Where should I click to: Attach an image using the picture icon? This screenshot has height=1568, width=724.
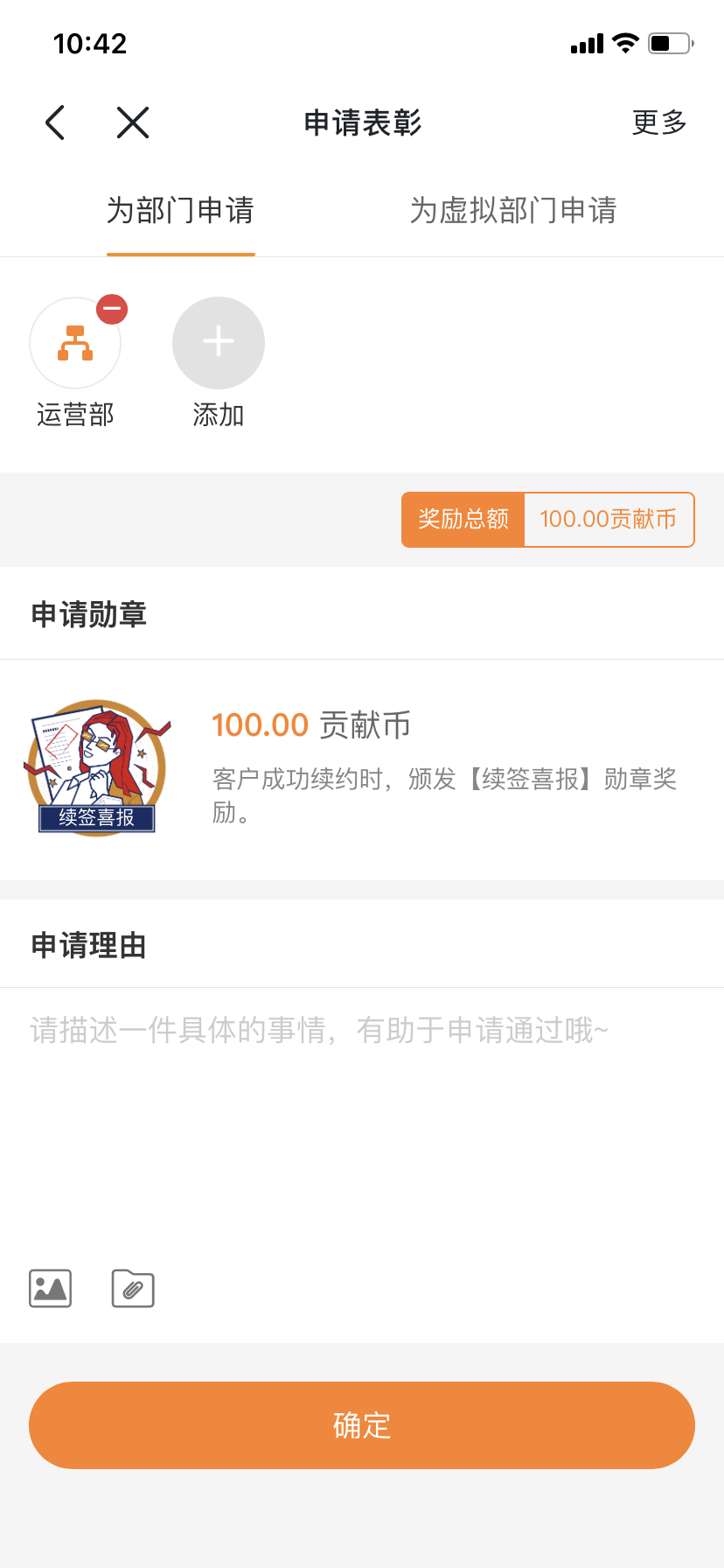tap(51, 1289)
